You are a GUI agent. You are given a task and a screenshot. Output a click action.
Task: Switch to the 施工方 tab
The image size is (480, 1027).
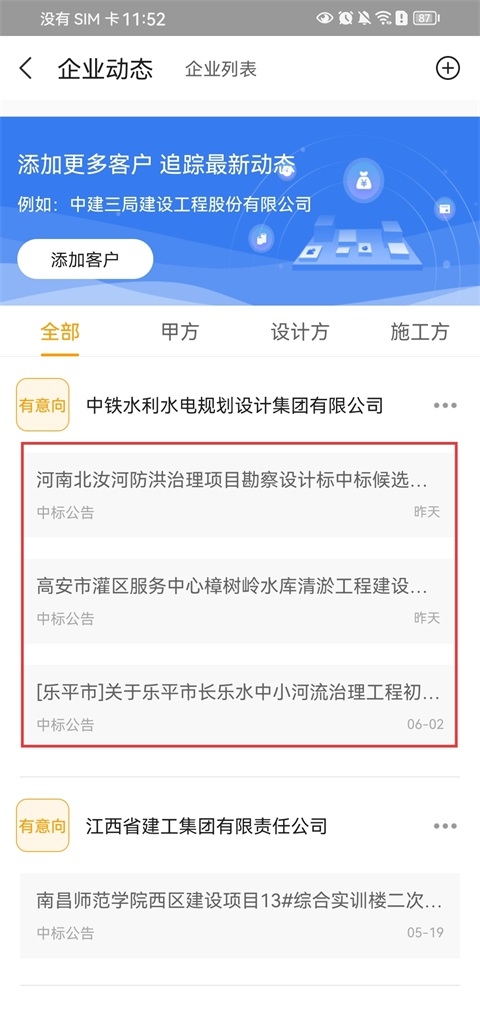(419, 332)
